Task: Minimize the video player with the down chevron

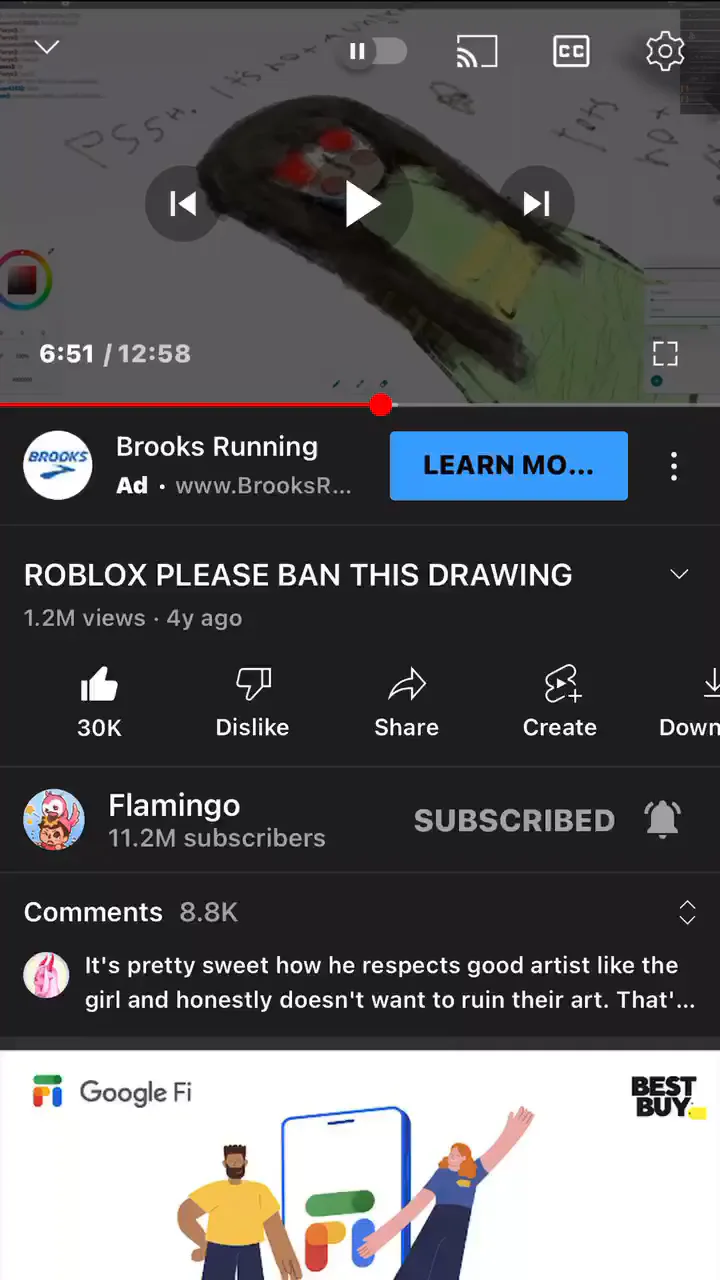Action: pyautogui.click(x=47, y=47)
